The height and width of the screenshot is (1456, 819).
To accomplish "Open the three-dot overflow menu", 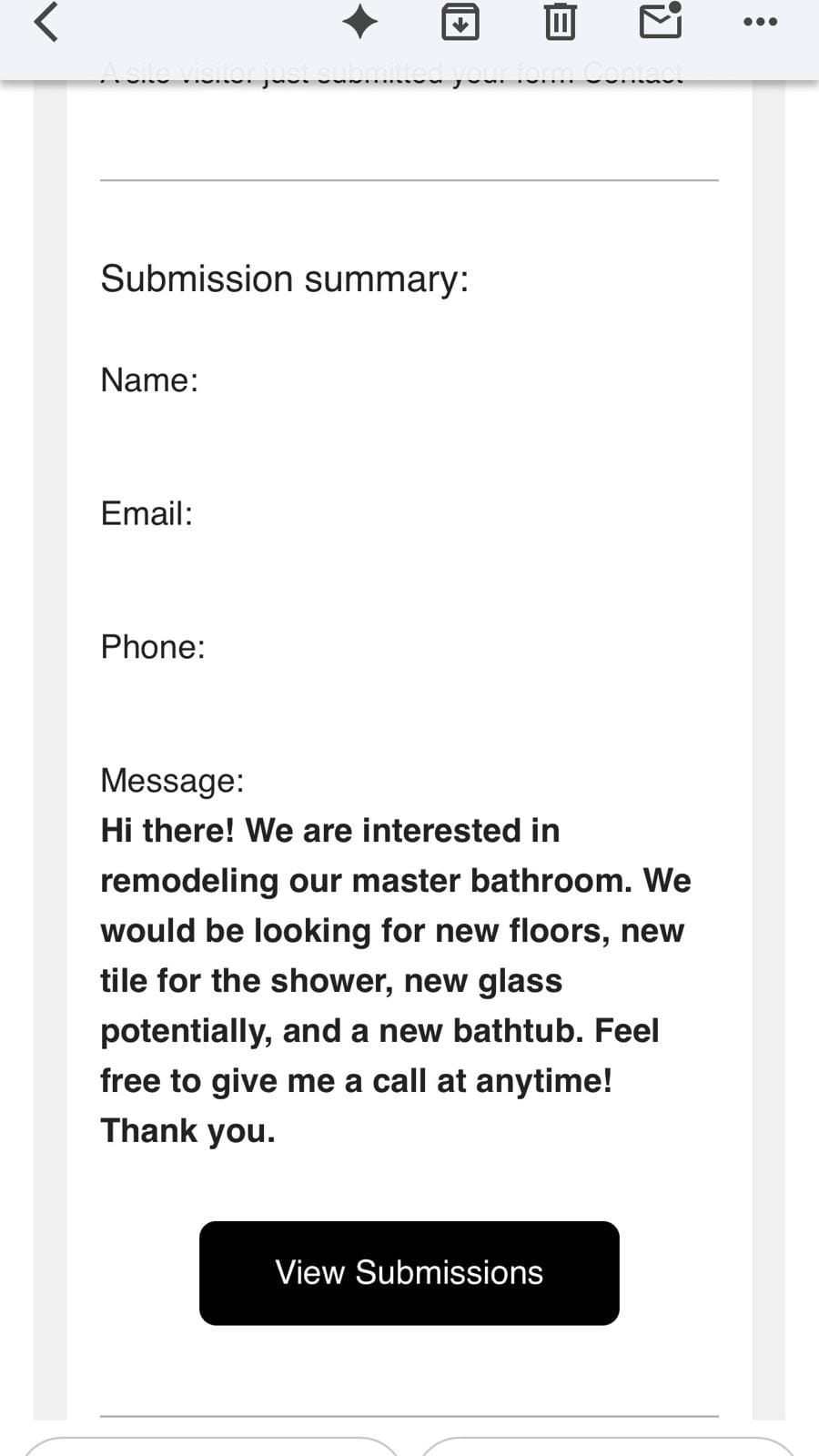I will [x=760, y=22].
